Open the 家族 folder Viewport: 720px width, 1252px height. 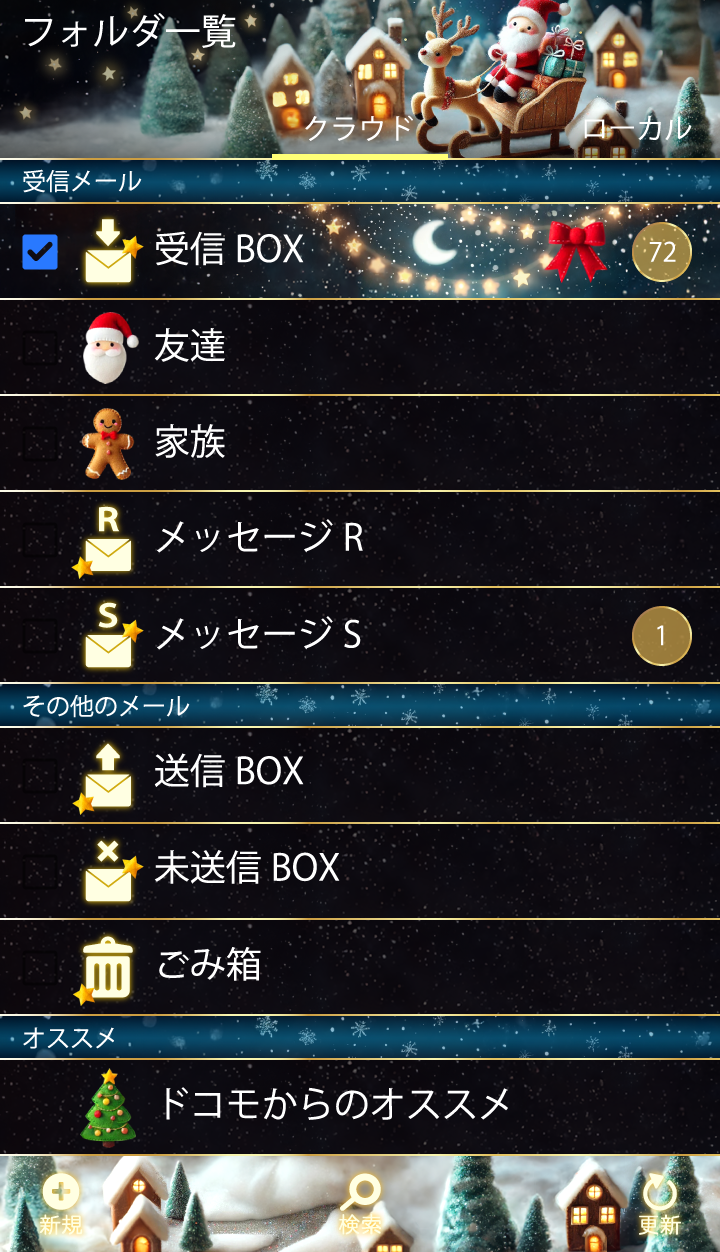click(190, 442)
